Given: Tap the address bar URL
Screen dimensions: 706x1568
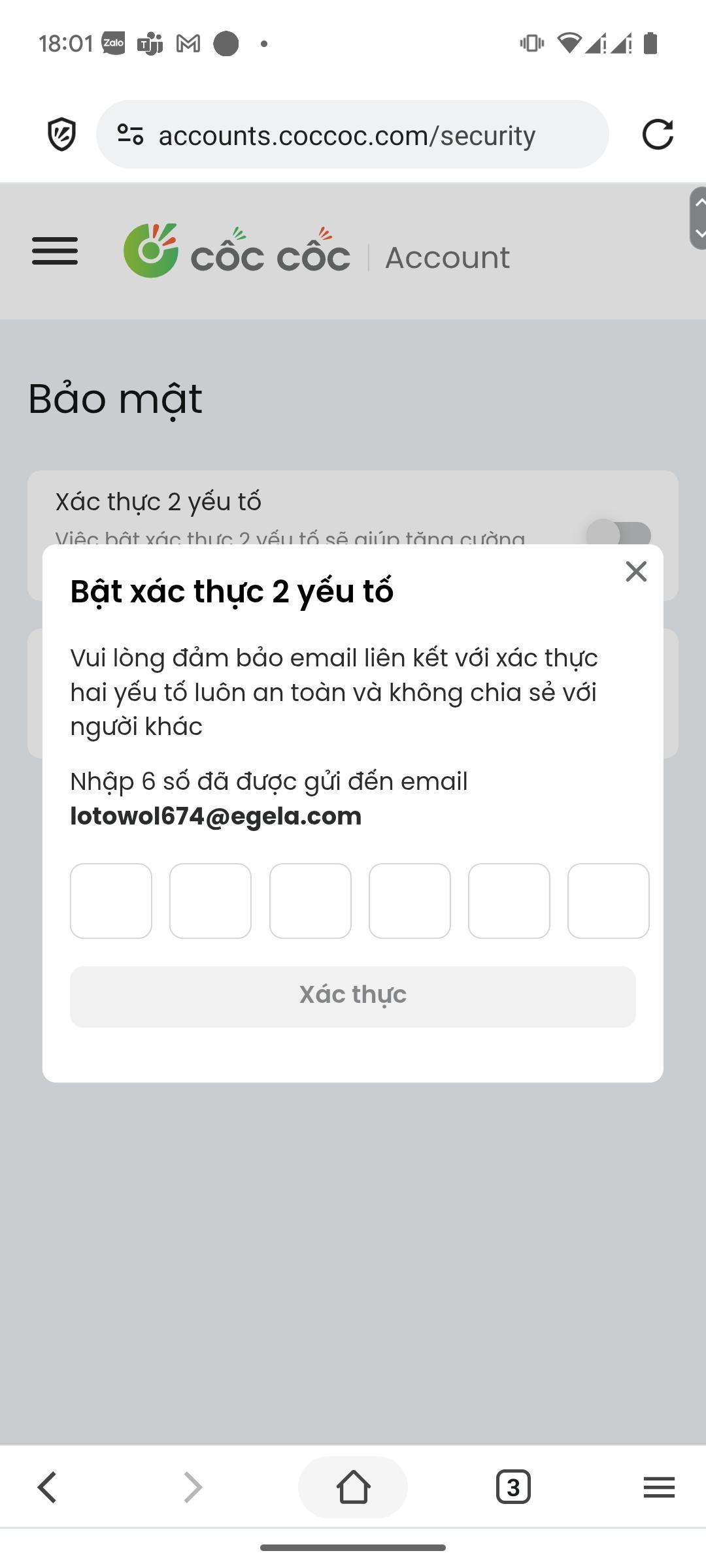Looking at the screenshot, I should tap(346, 136).
